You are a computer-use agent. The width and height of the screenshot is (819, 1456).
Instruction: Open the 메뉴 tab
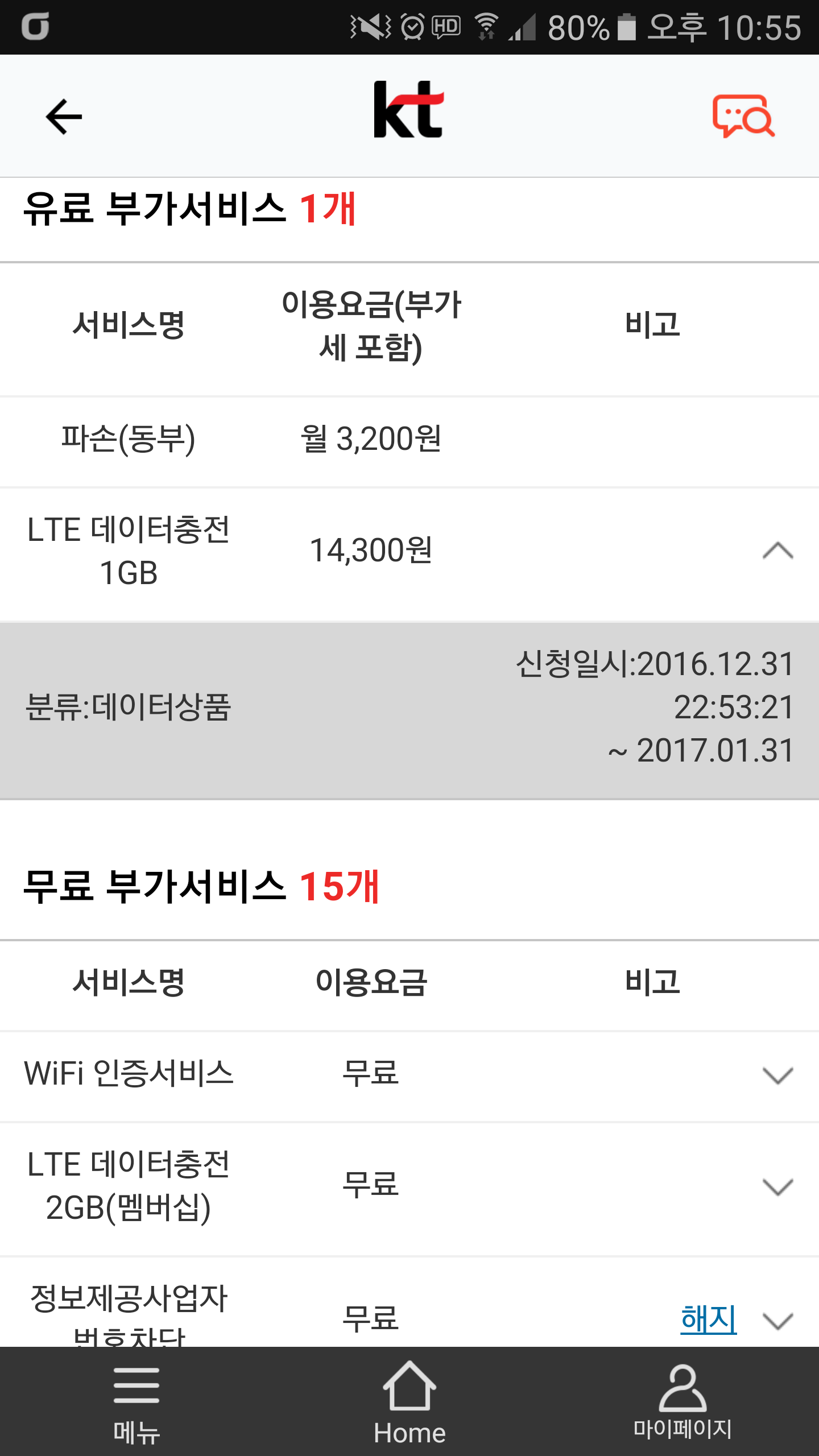click(136, 1402)
